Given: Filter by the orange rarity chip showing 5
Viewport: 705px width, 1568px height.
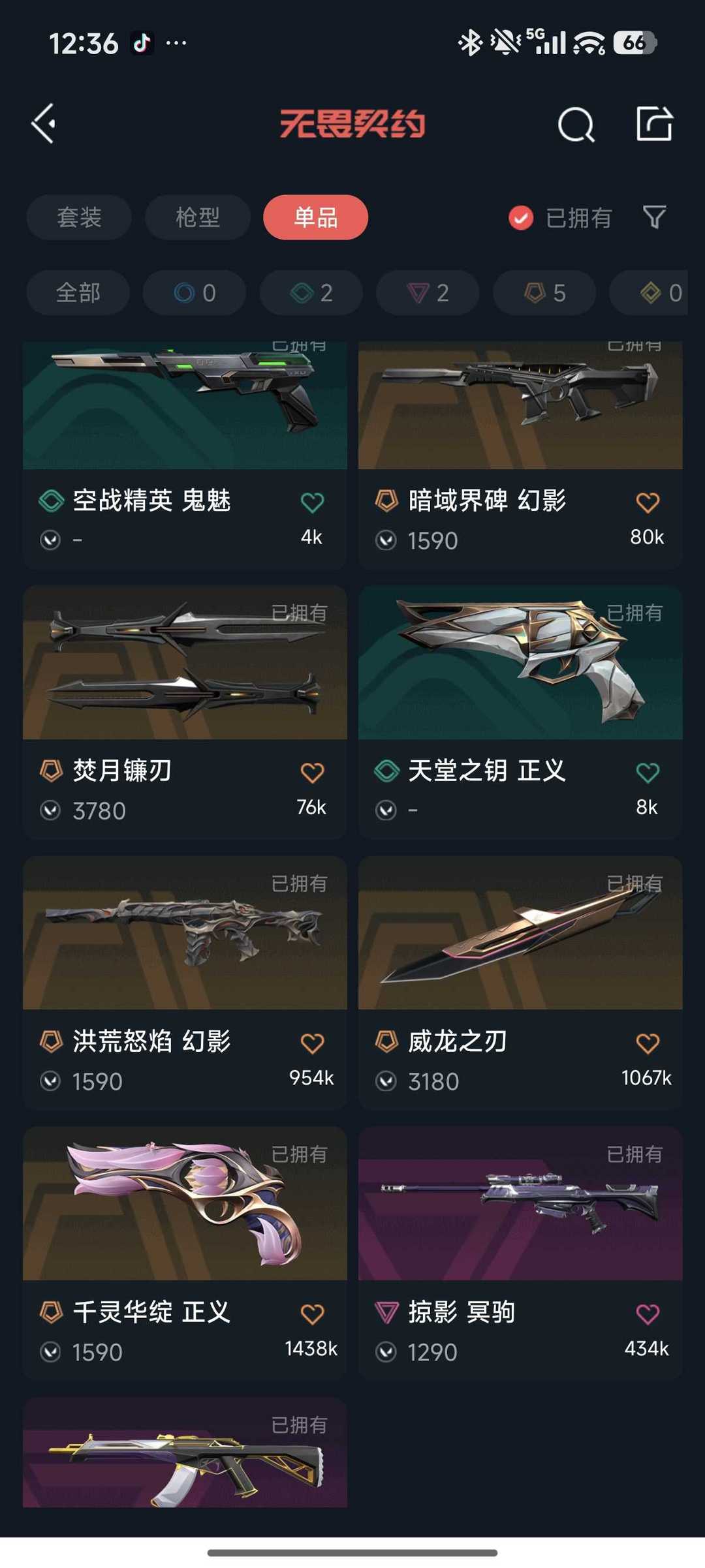Looking at the screenshot, I should (544, 293).
